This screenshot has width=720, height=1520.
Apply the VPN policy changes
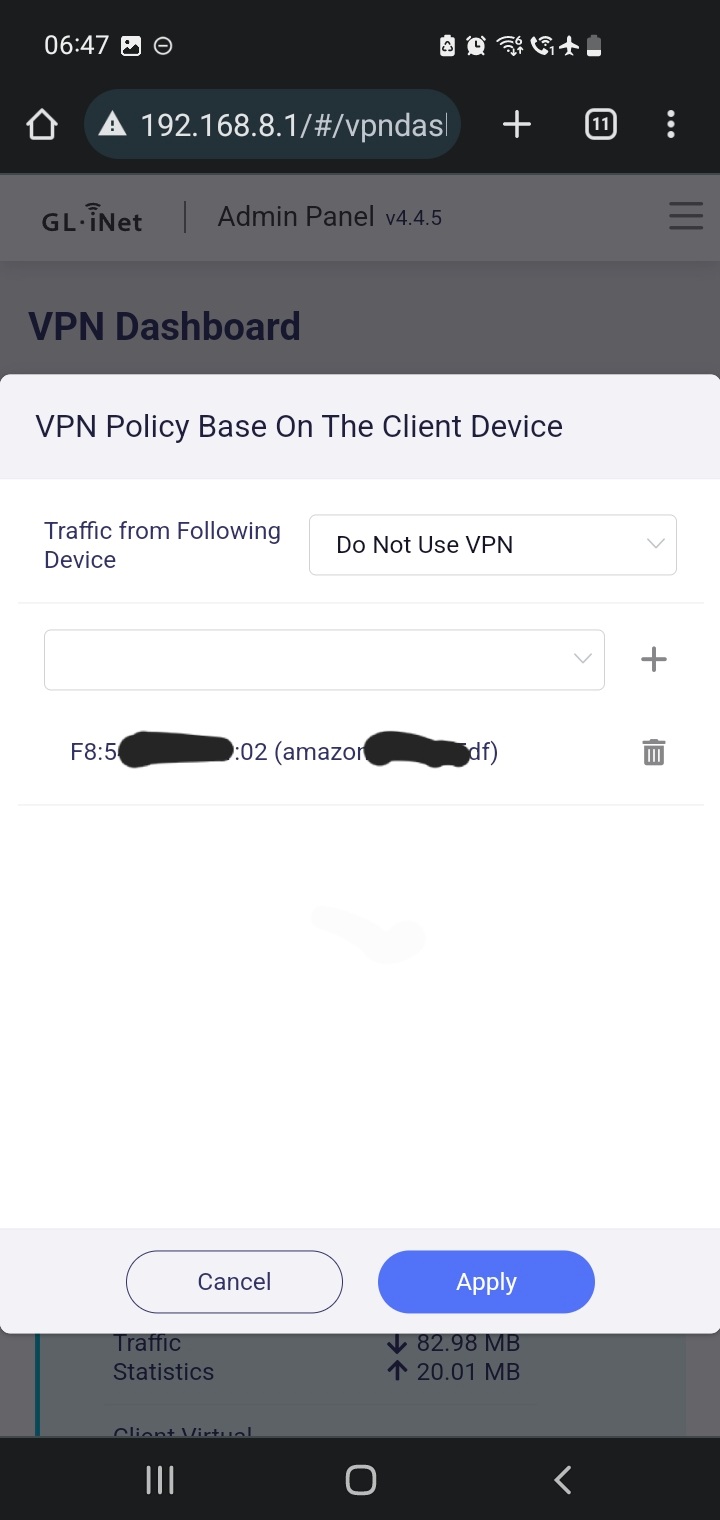tap(486, 1282)
